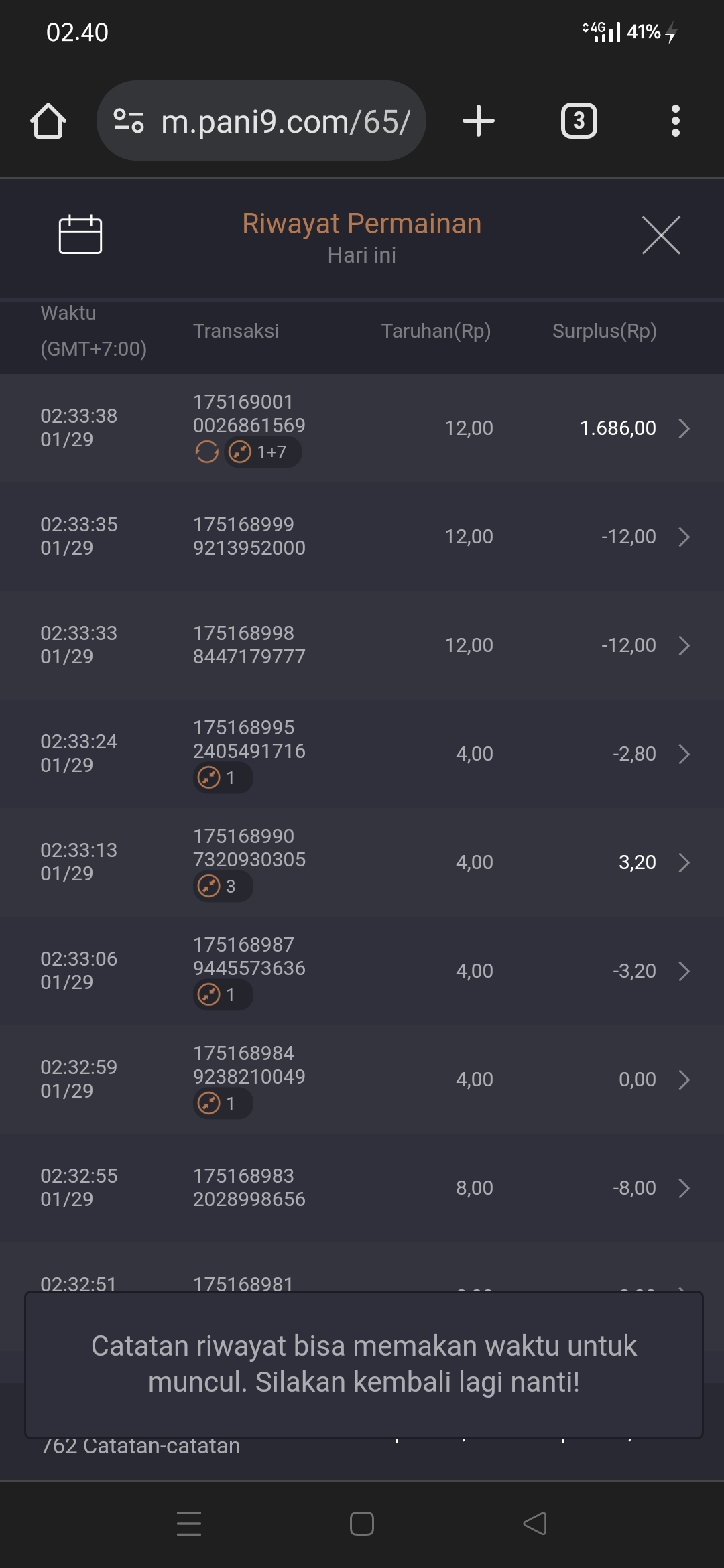Tap the browser home button
This screenshot has width=724, height=1568.
tap(48, 121)
